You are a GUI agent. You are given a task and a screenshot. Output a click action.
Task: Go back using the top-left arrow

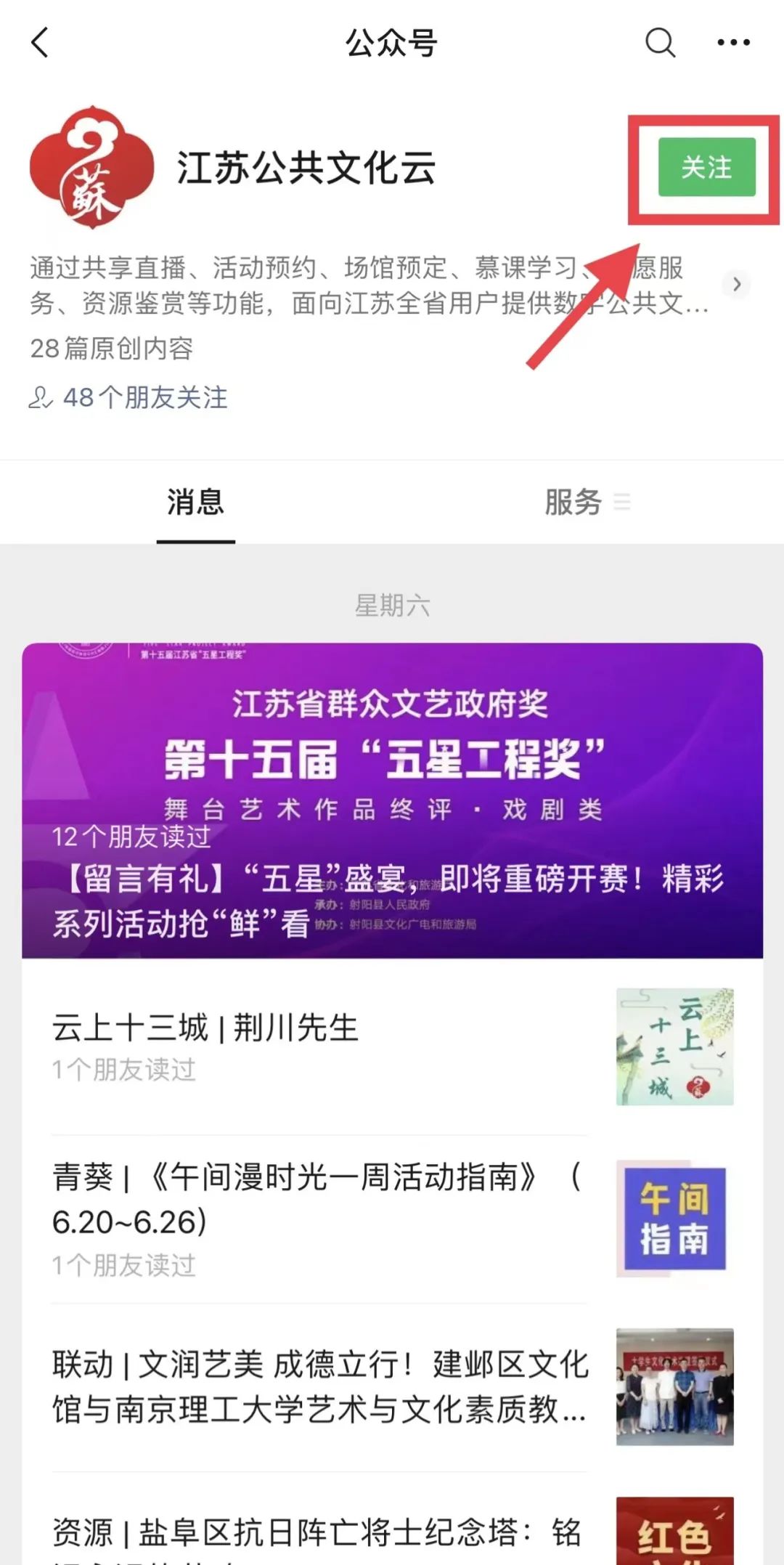[x=41, y=43]
